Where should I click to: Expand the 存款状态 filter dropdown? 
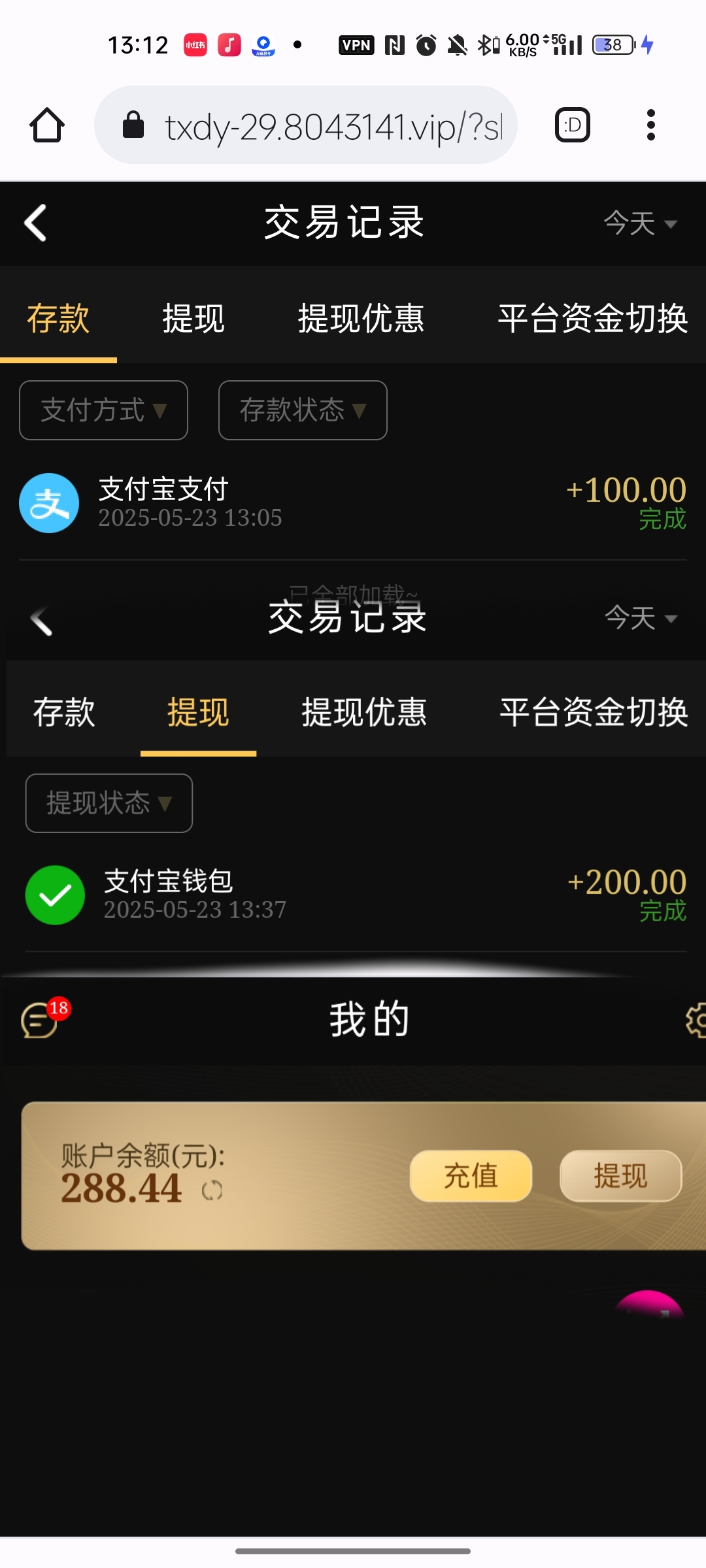click(303, 410)
